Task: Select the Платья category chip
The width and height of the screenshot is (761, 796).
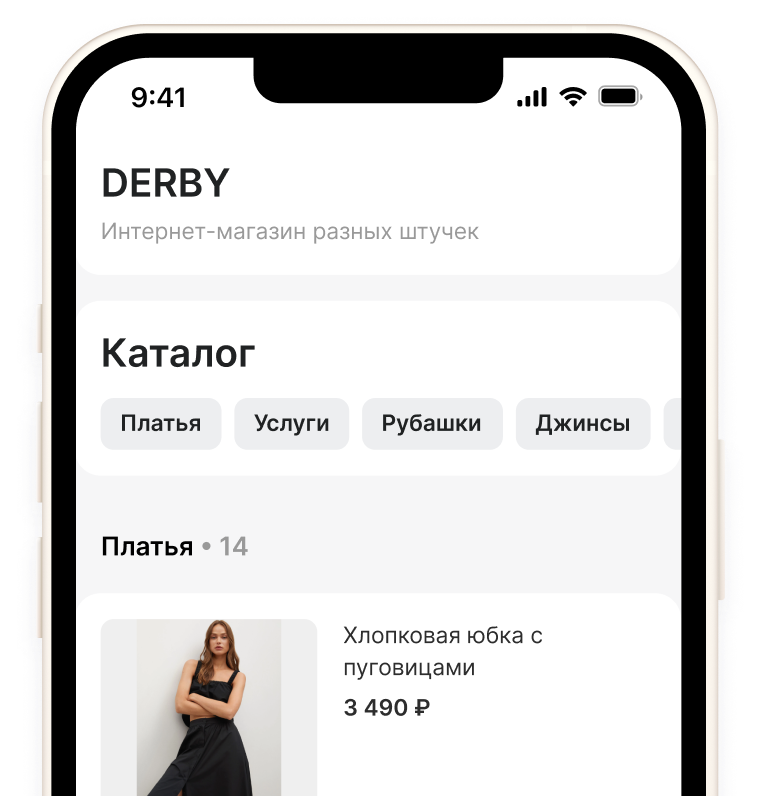Action: (161, 424)
